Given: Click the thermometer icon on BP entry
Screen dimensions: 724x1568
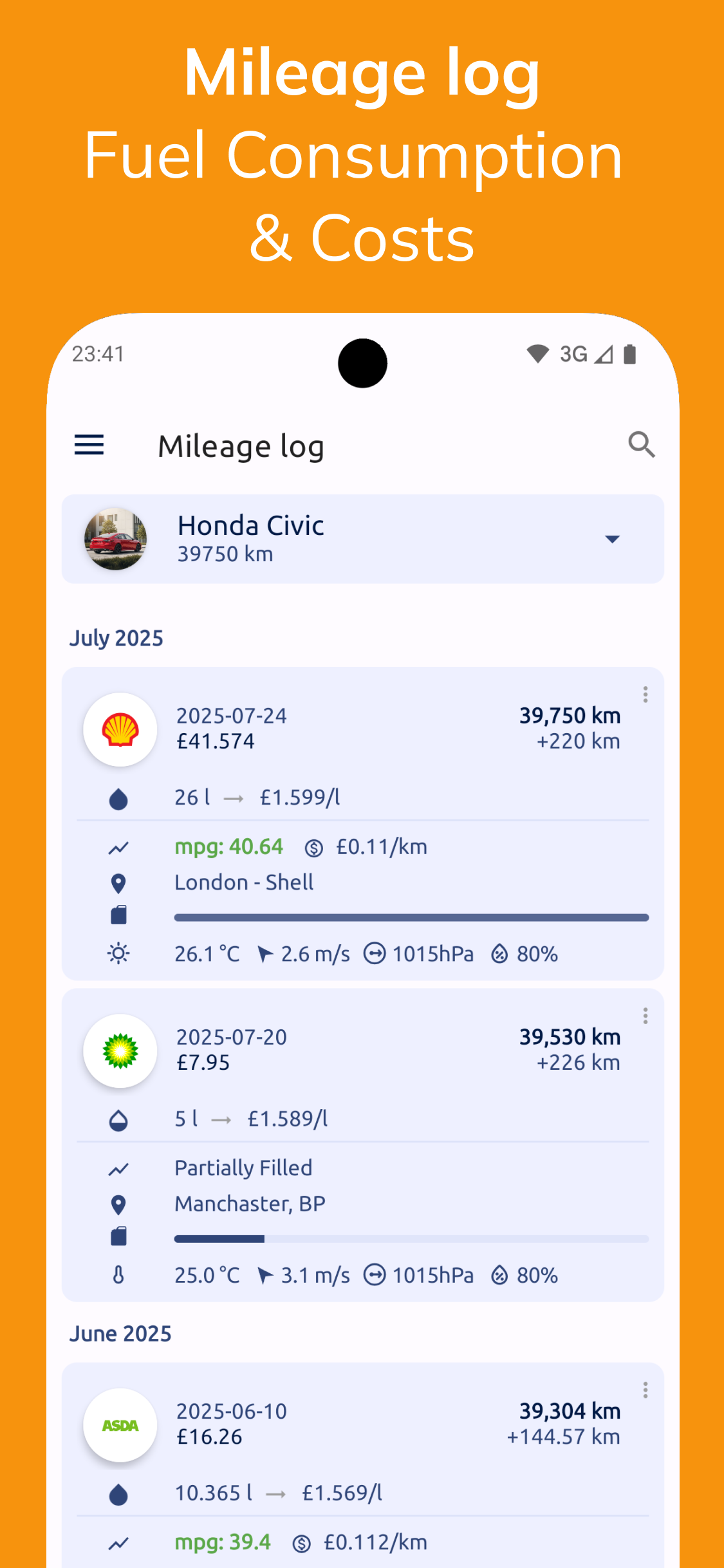Looking at the screenshot, I should pos(118,1274).
